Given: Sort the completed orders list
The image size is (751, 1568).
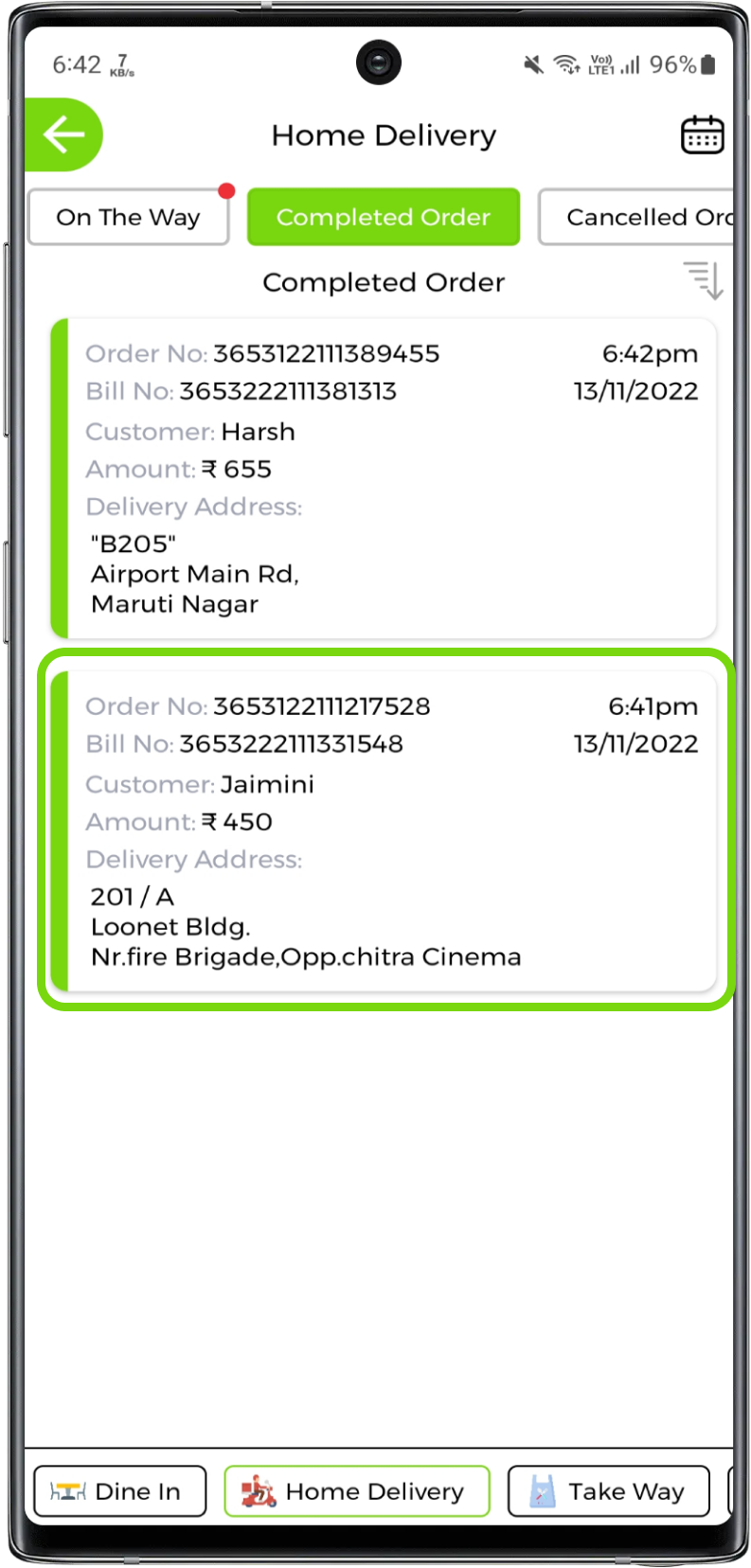Looking at the screenshot, I should click(x=704, y=280).
